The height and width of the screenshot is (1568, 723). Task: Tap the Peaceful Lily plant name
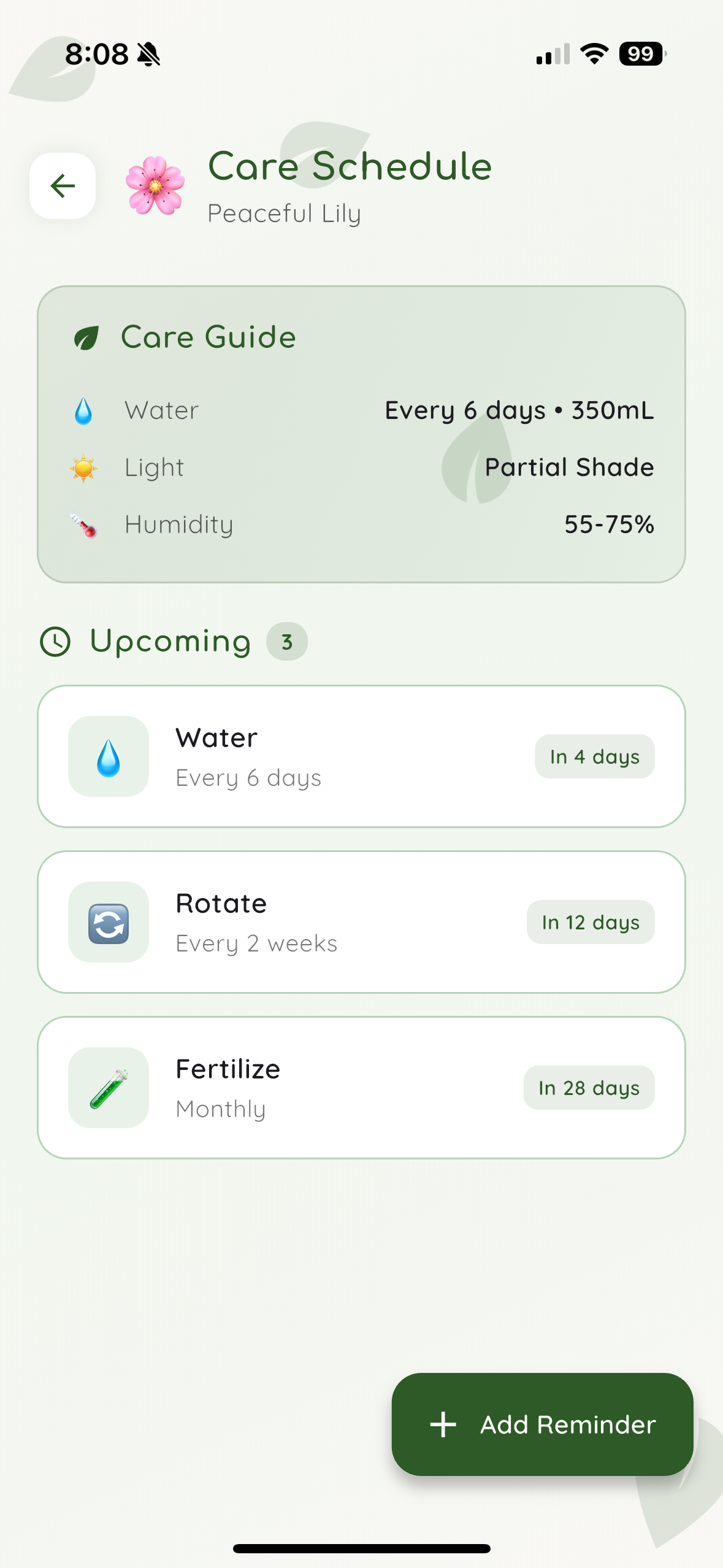pos(284,213)
